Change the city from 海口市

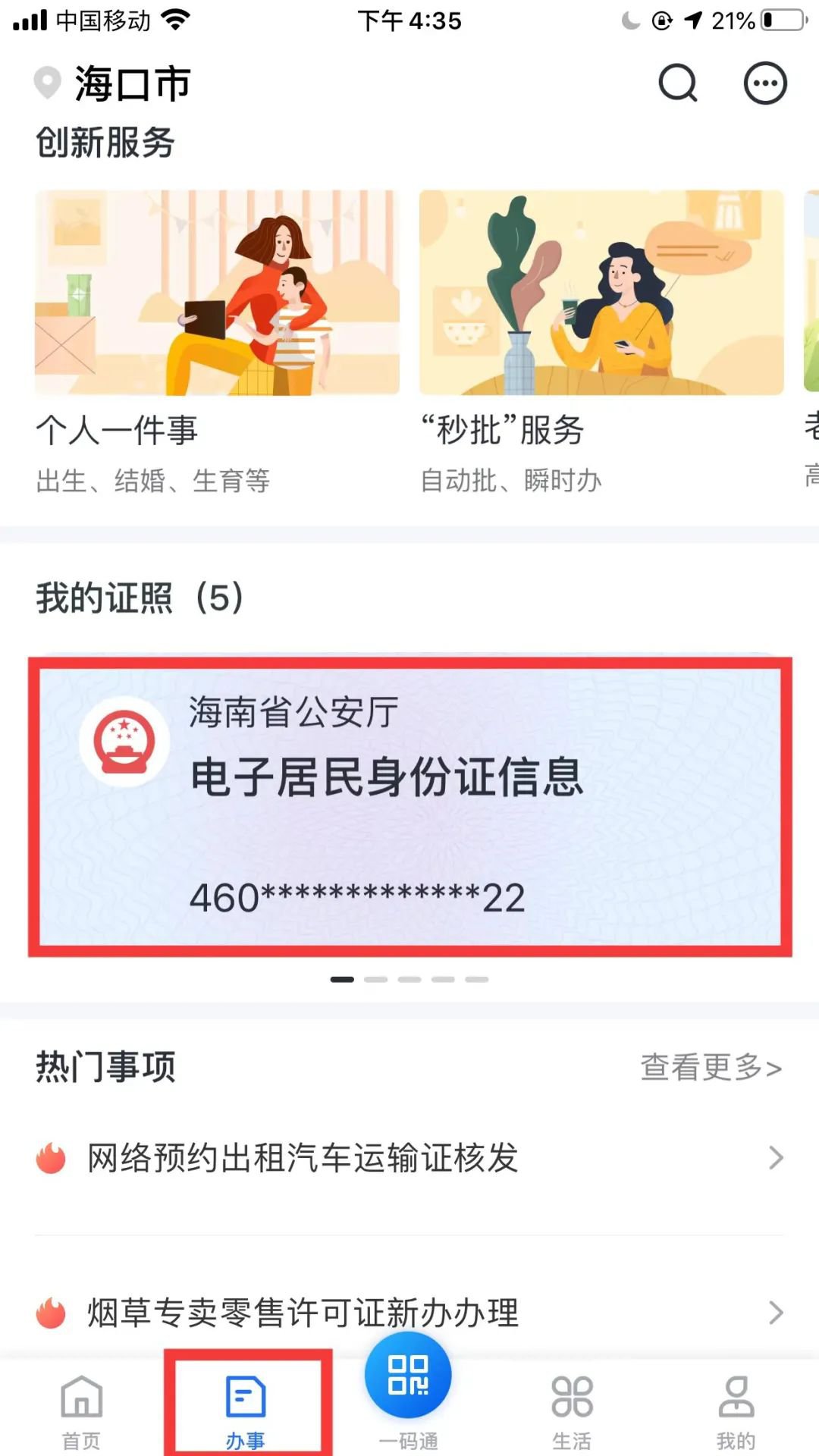pyautogui.click(x=114, y=83)
